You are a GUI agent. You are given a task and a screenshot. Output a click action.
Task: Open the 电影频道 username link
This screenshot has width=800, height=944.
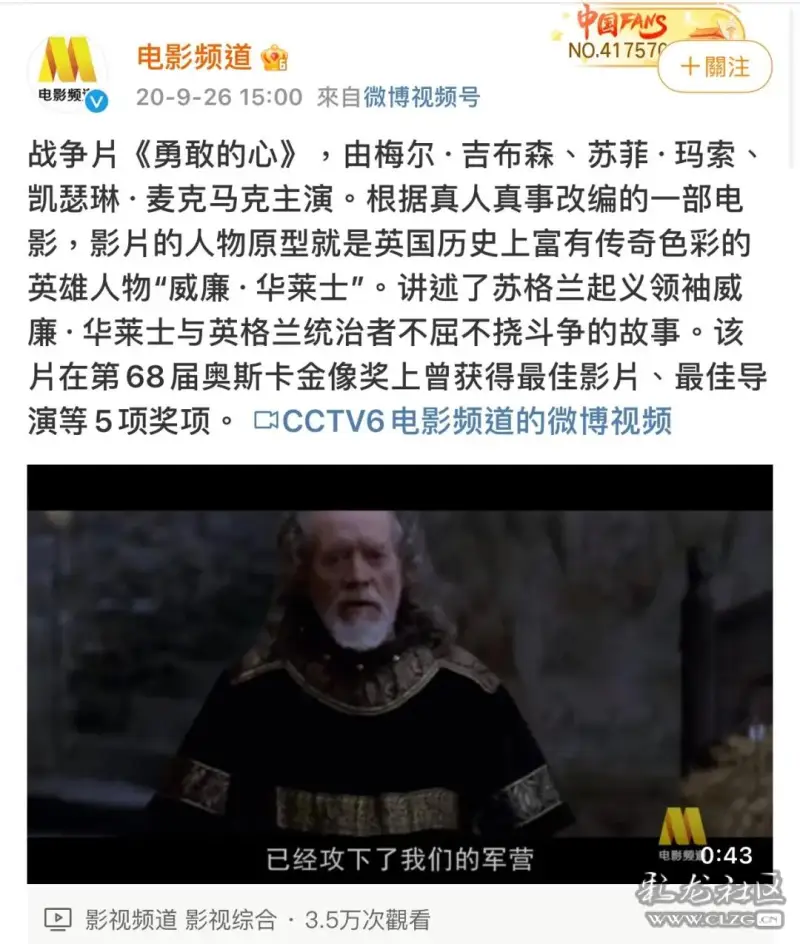(x=194, y=57)
